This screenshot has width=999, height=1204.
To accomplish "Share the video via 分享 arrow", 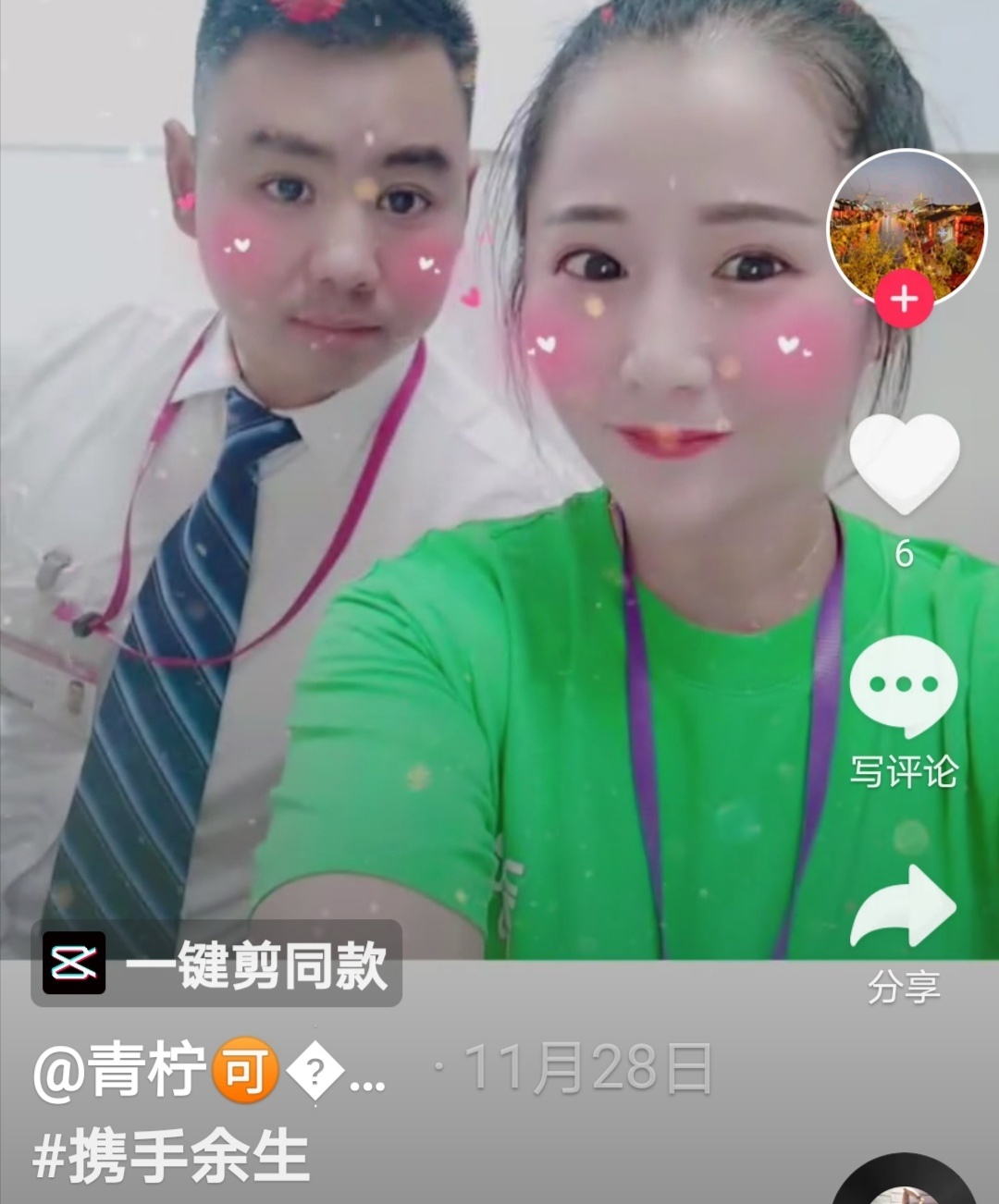I will tap(904, 909).
